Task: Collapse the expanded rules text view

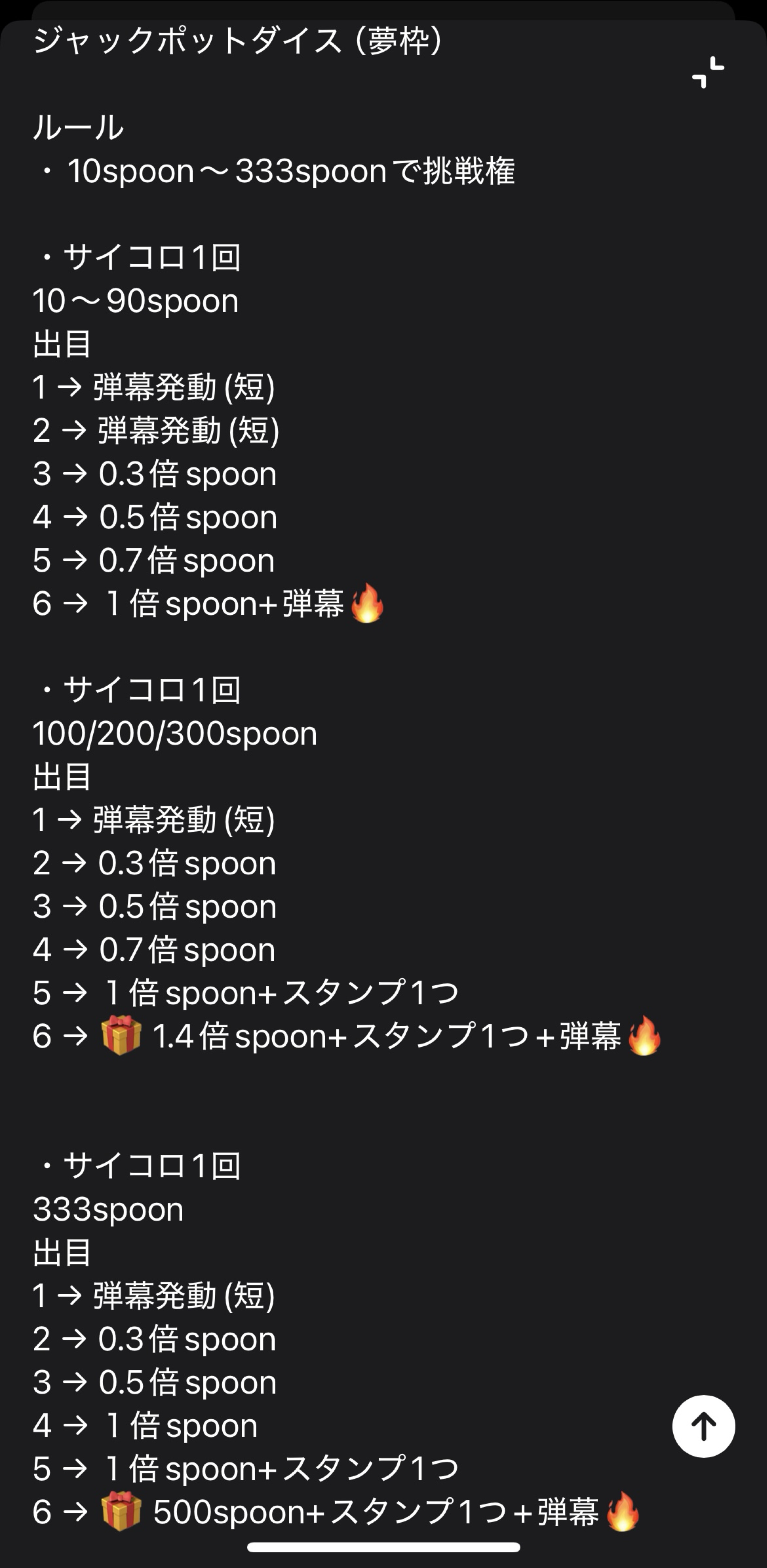Action: (x=708, y=72)
